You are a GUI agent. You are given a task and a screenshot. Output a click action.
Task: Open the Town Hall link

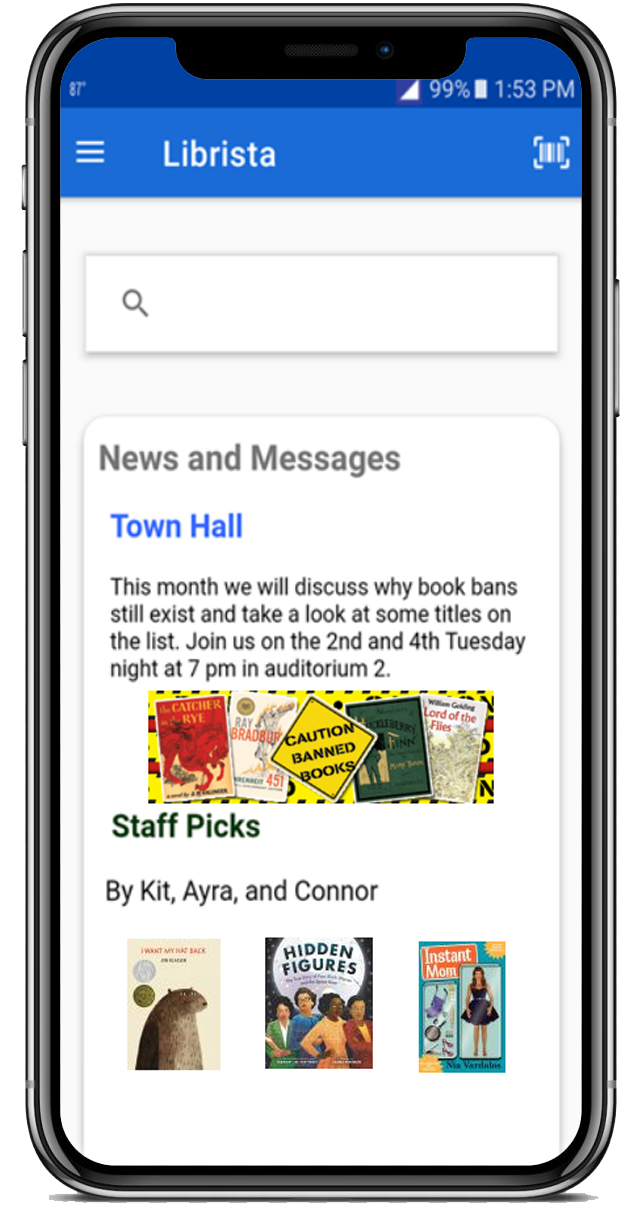[176, 526]
